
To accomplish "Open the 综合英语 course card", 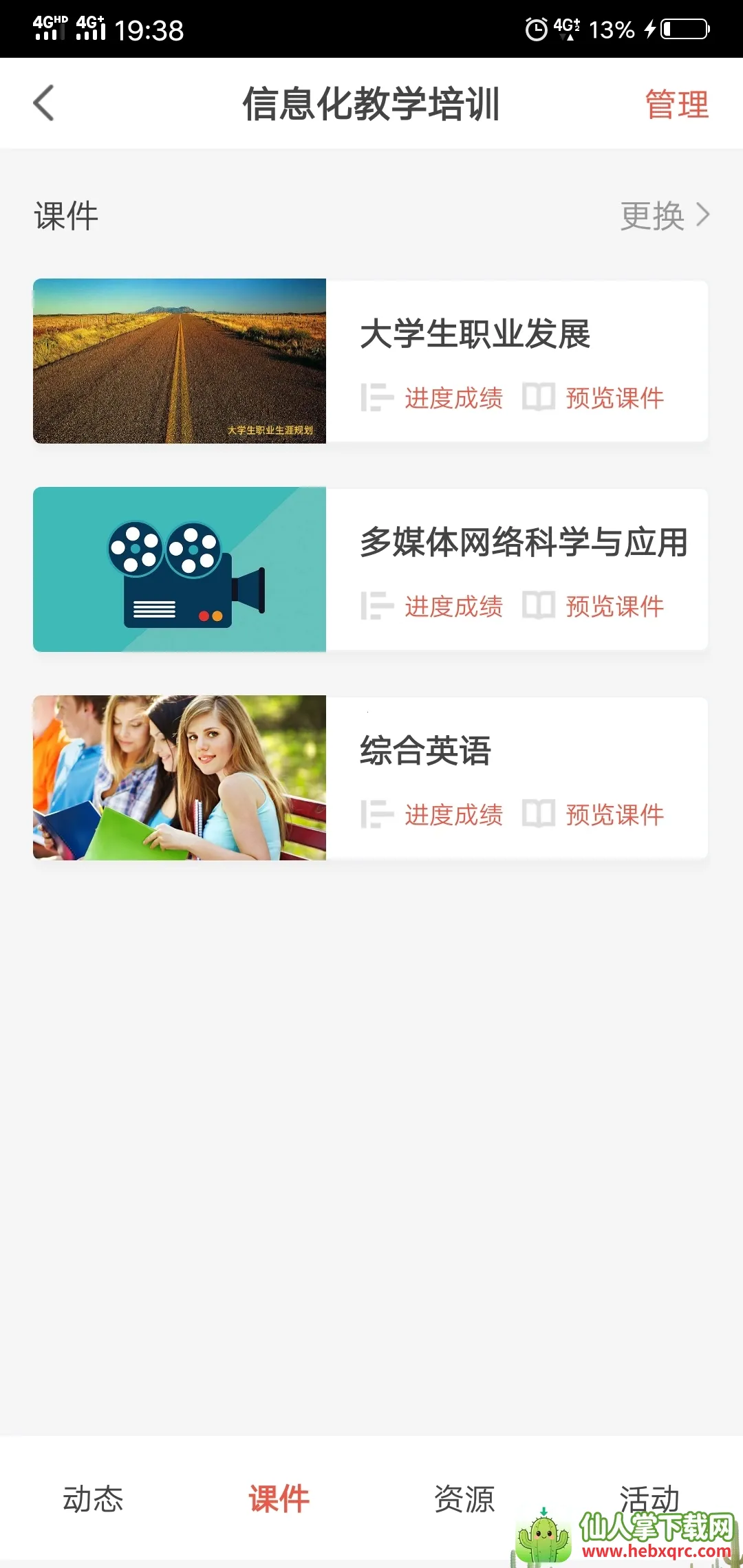I will (x=425, y=750).
